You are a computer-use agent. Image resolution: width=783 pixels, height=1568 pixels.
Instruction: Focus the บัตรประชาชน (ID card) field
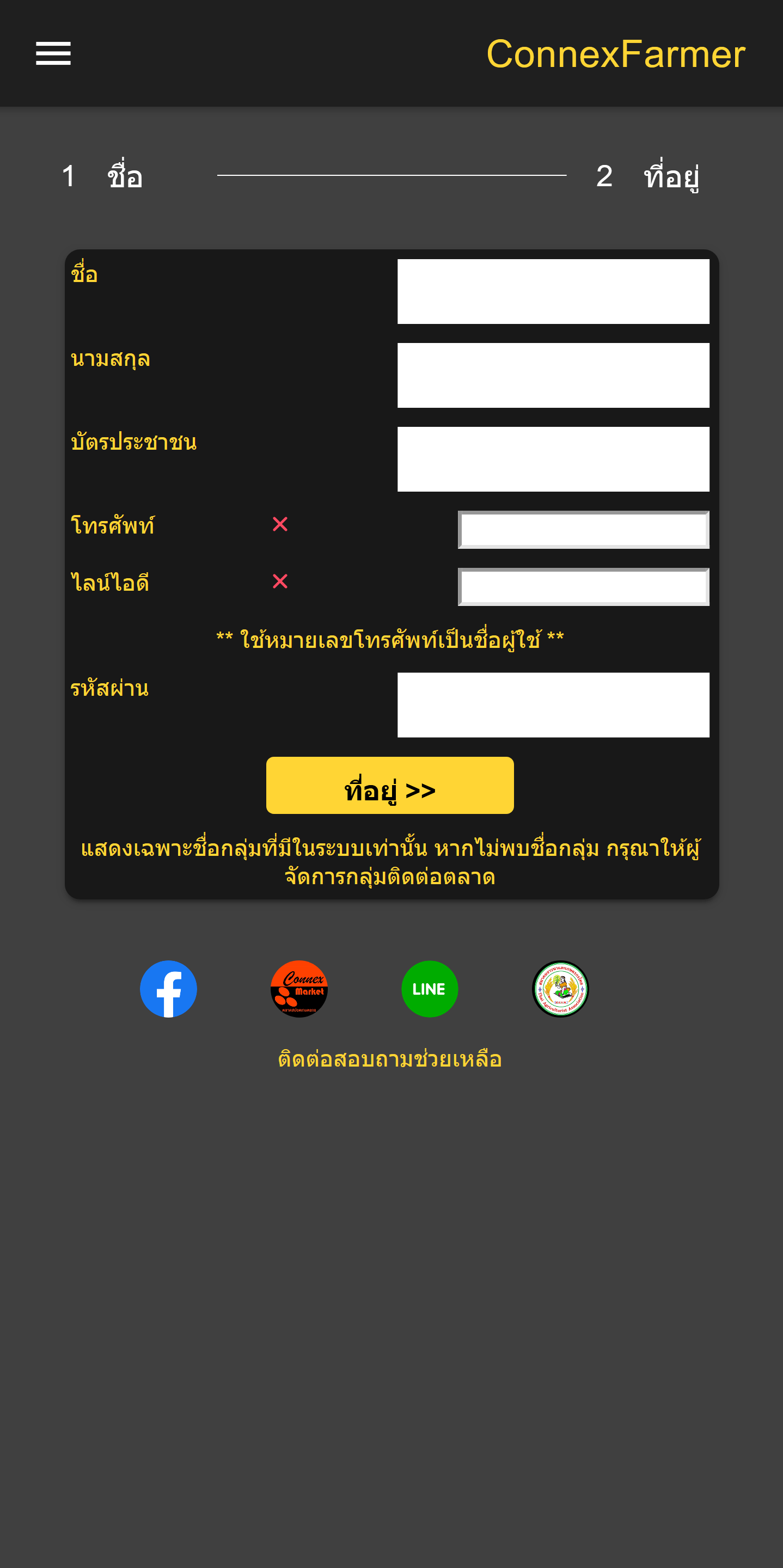[x=553, y=459]
